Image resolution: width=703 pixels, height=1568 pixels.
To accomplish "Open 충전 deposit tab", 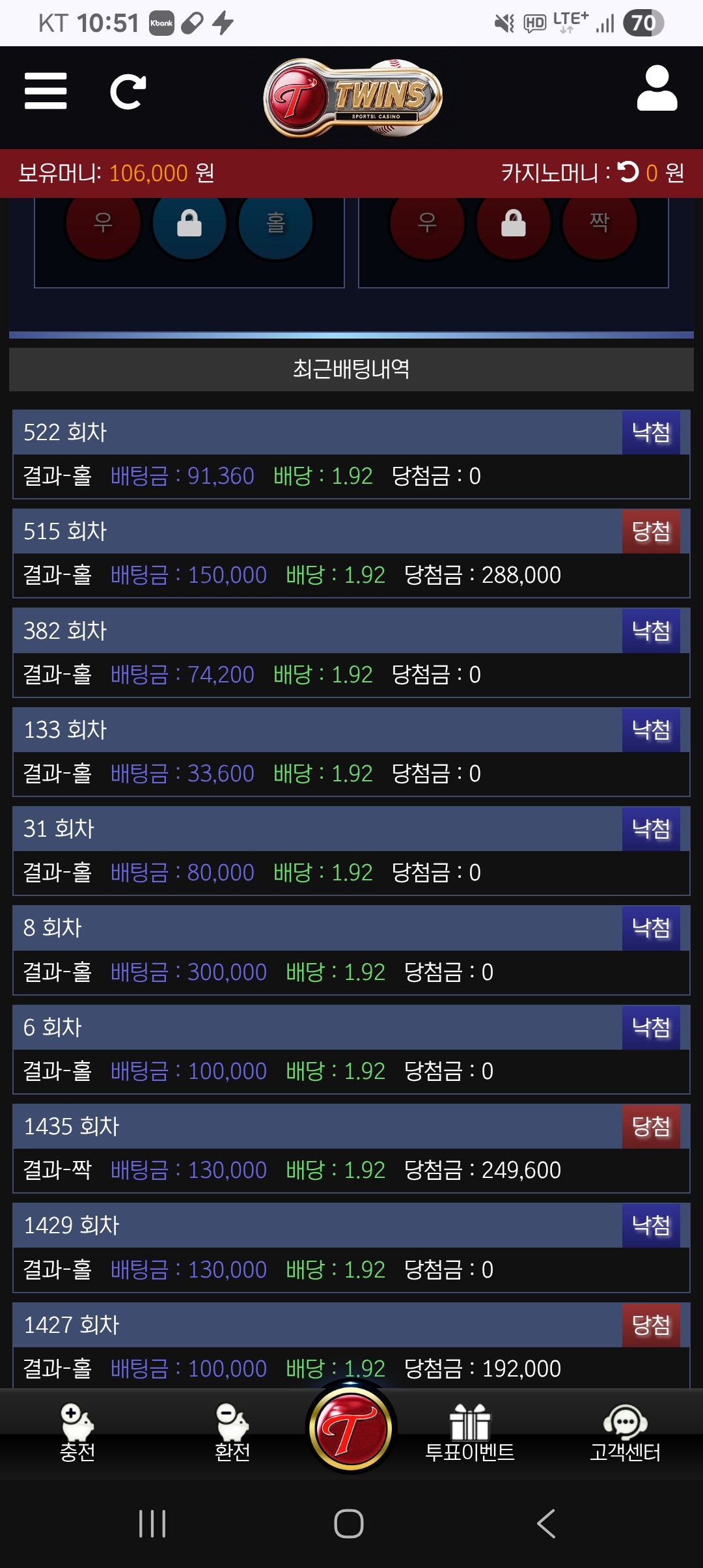I will coord(77,1434).
